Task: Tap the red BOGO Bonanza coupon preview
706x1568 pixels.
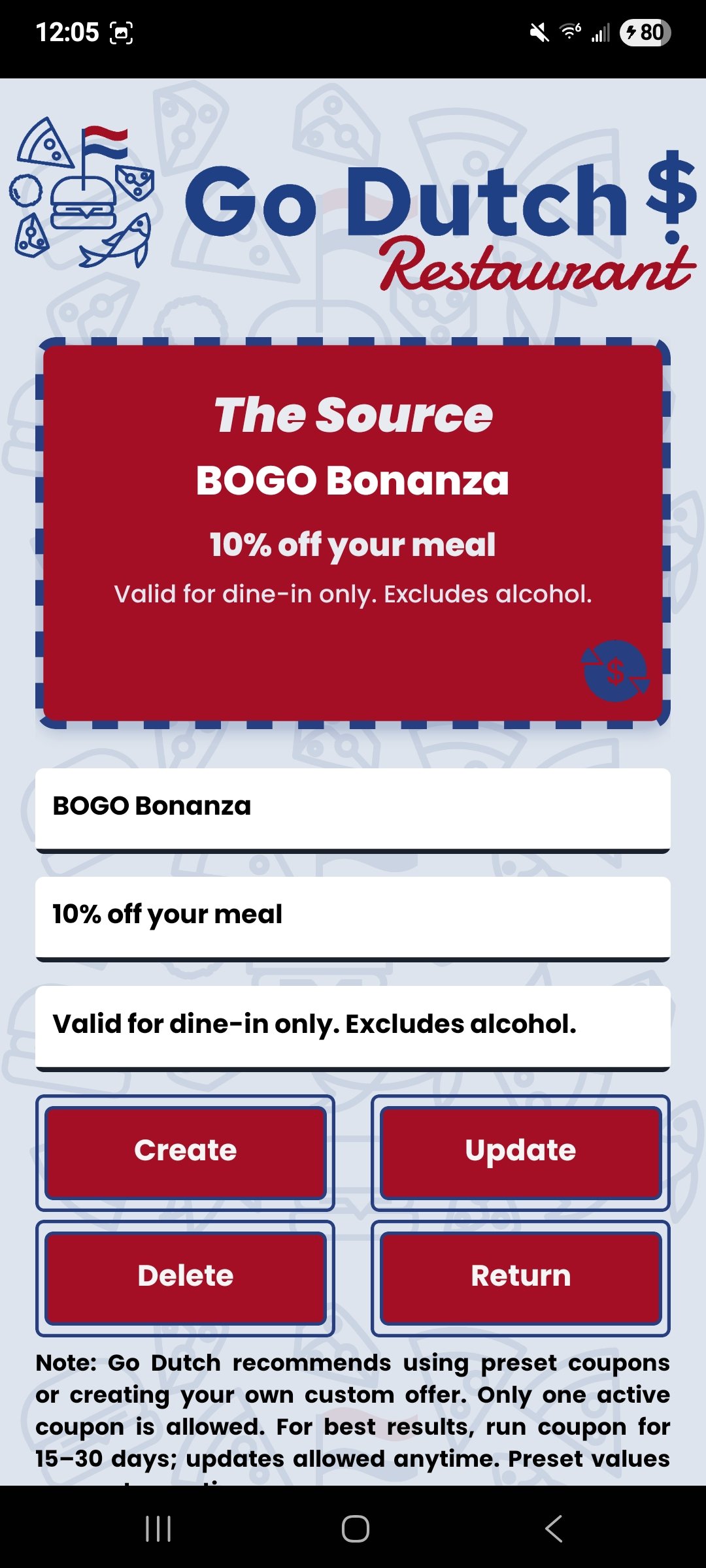Action: pyautogui.click(x=353, y=529)
